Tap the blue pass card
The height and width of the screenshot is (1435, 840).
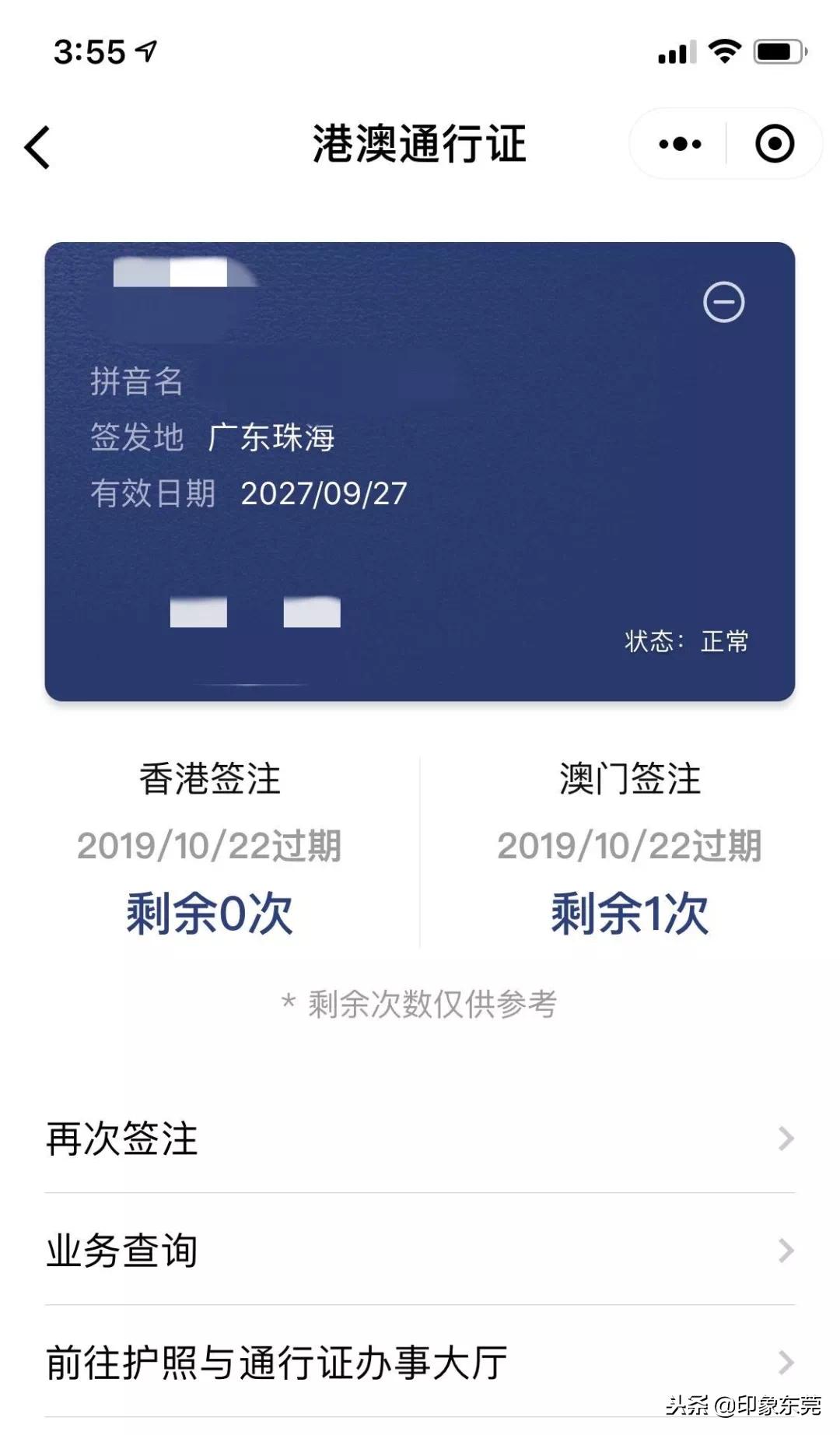tap(420, 467)
